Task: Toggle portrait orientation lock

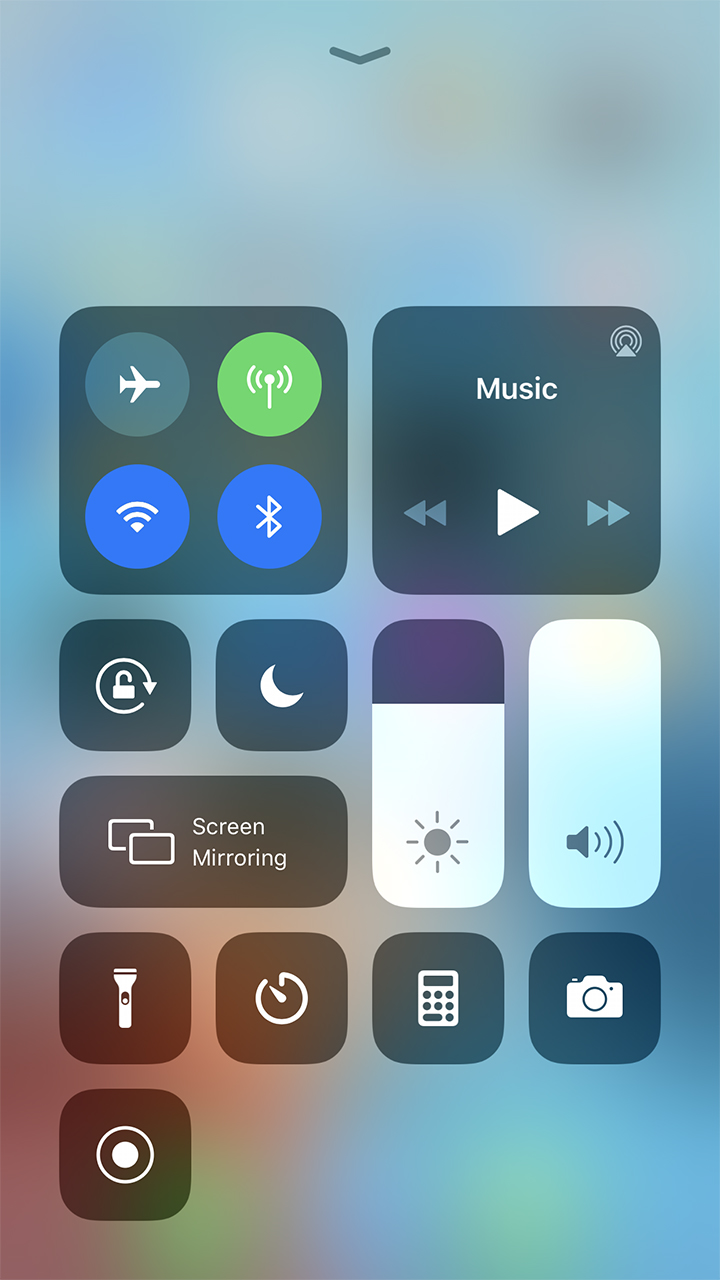Action: 125,685
